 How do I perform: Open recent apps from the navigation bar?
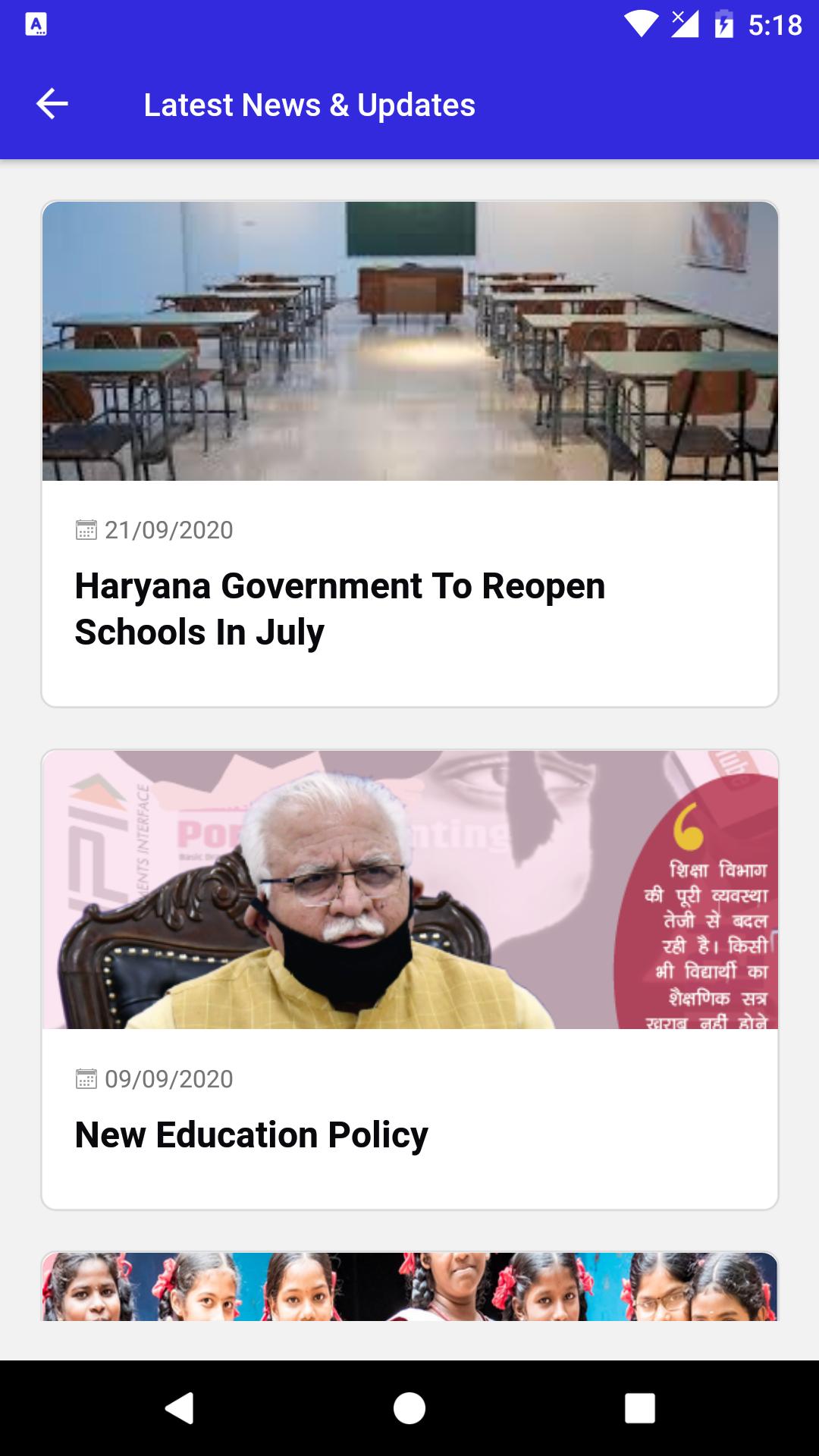[639, 1408]
